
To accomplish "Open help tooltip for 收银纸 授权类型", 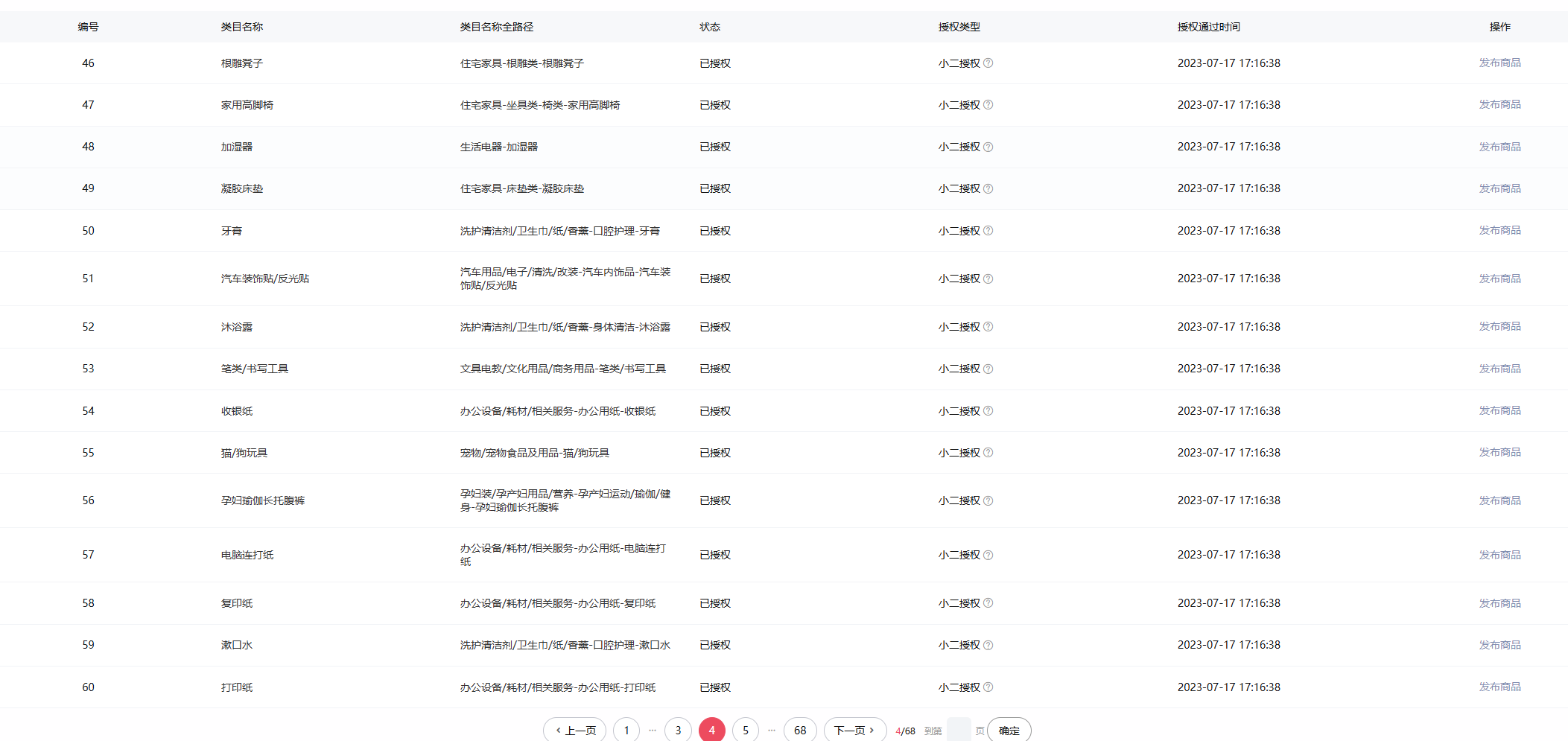I will click(988, 411).
